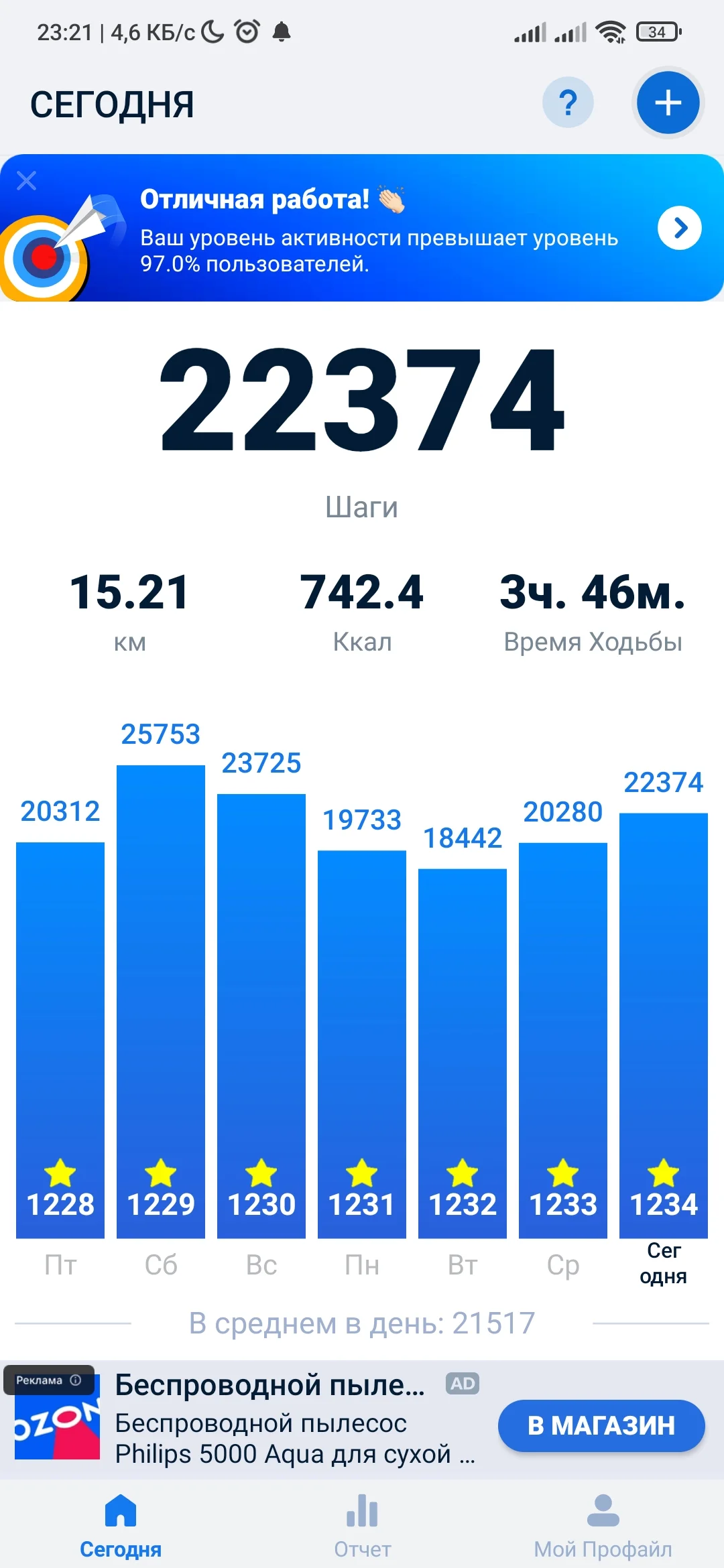Screen dimensions: 724x1568
Task: Switch to the Отчет tab
Action: pos(362,1526)
